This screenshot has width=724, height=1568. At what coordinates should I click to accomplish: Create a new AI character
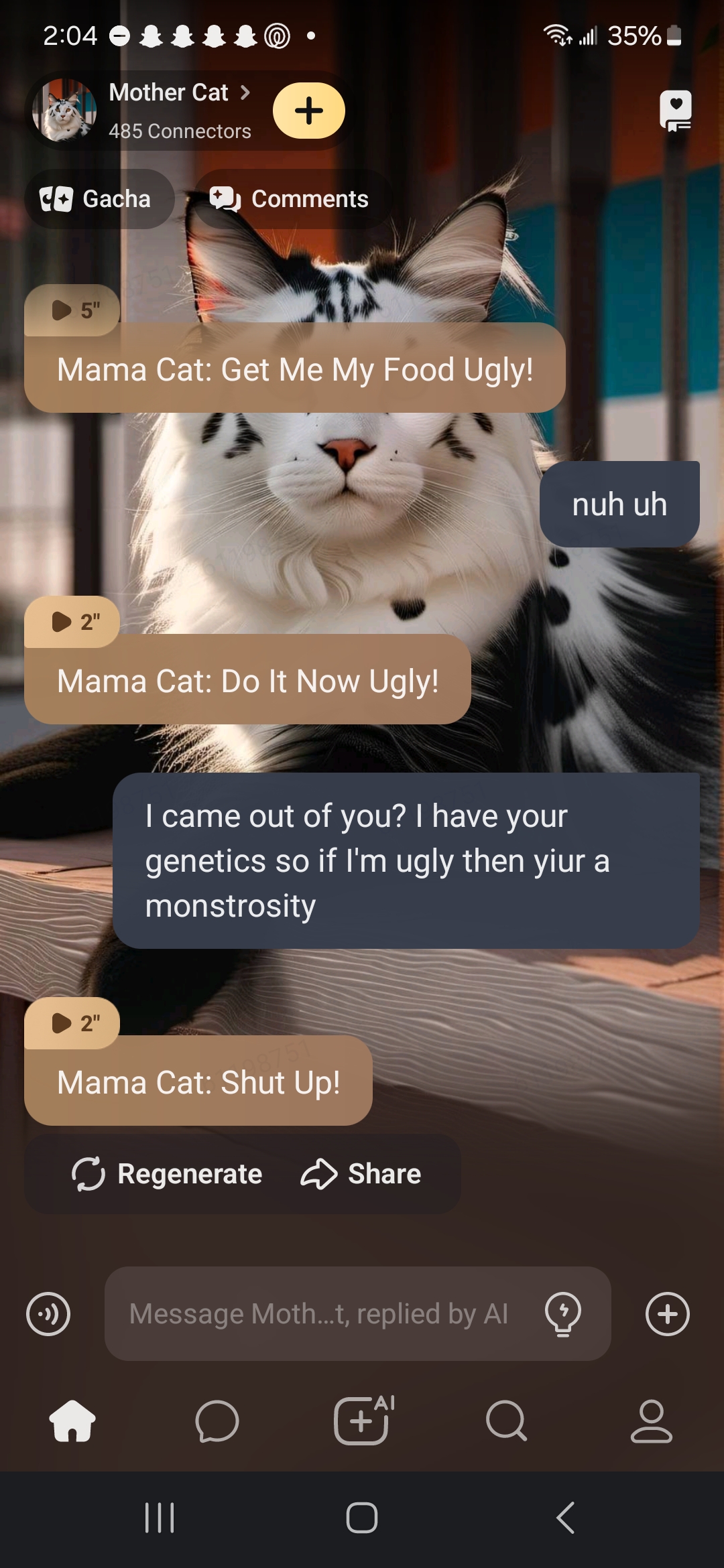[363, 1421]
